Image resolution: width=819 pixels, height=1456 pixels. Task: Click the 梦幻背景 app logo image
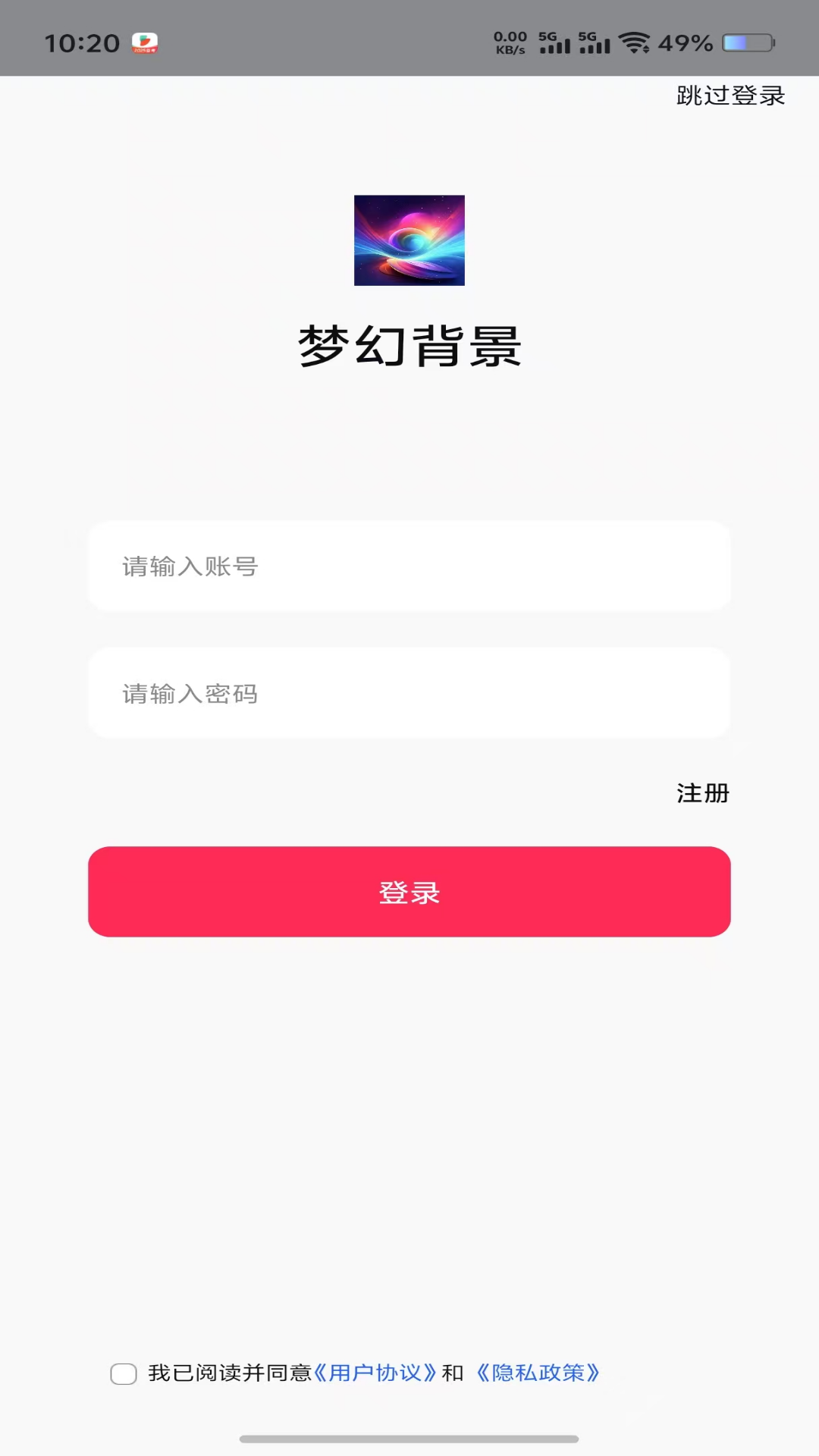(x=409, y=240)
